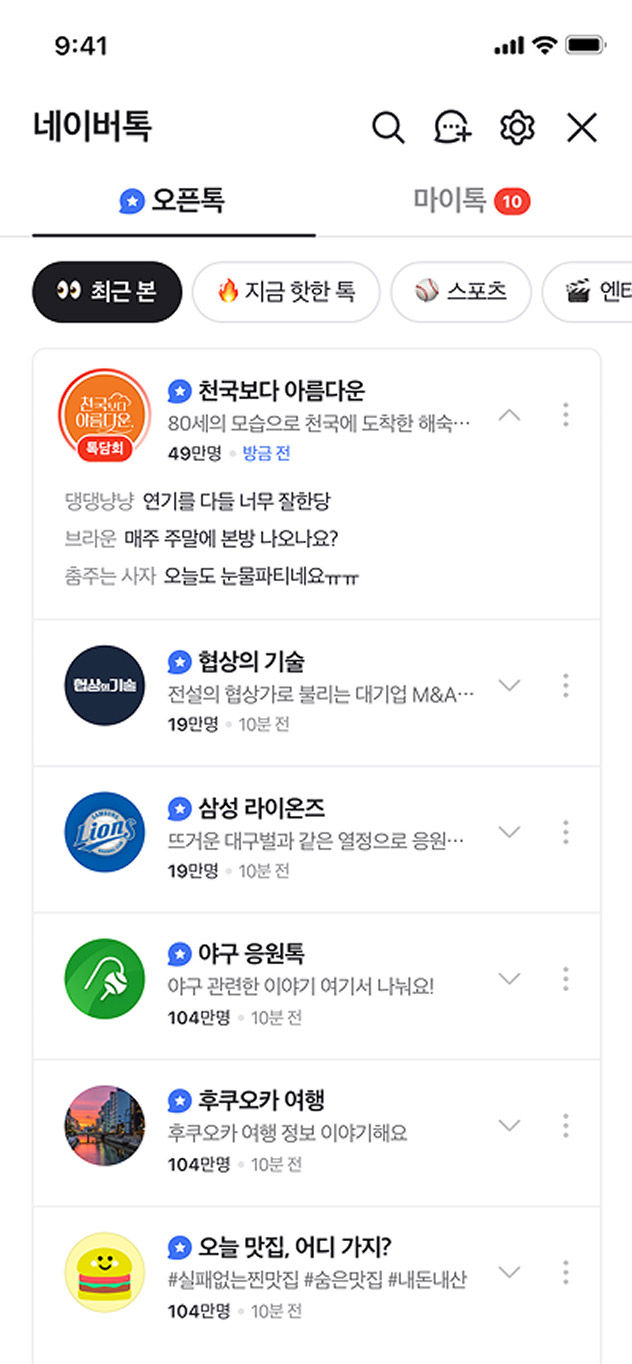Switch to the 마이톡 tab
The width and height of the screenshot is (632, 1364).
[x=471, y=202]
